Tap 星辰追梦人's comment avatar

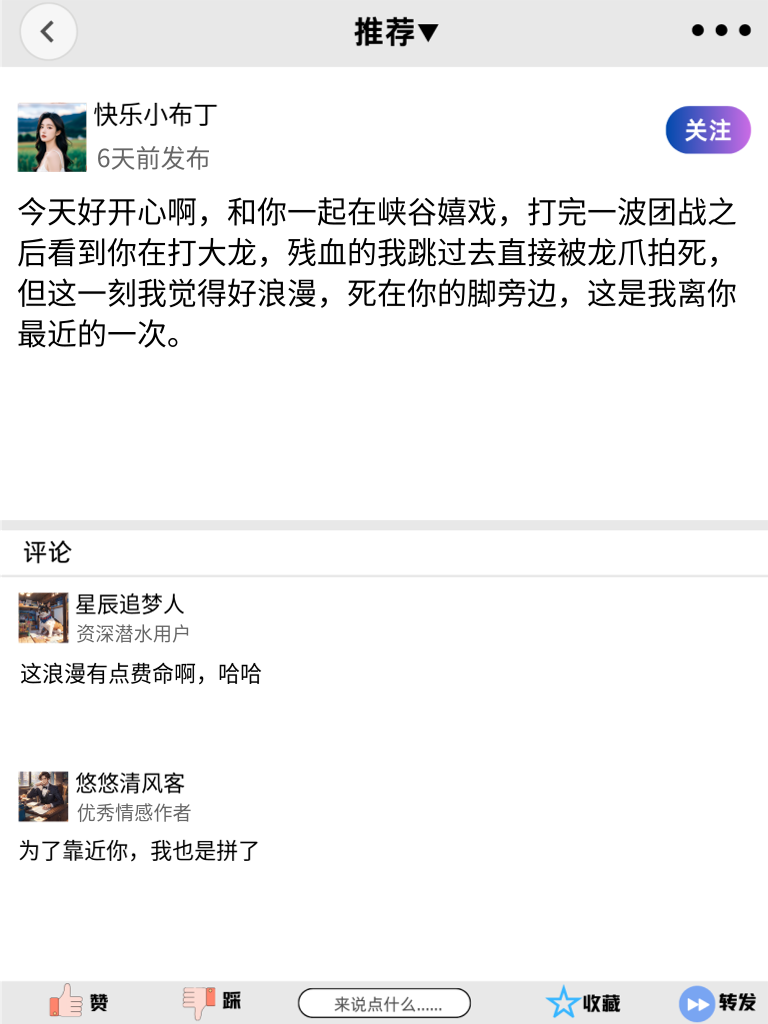pos(43,618)
